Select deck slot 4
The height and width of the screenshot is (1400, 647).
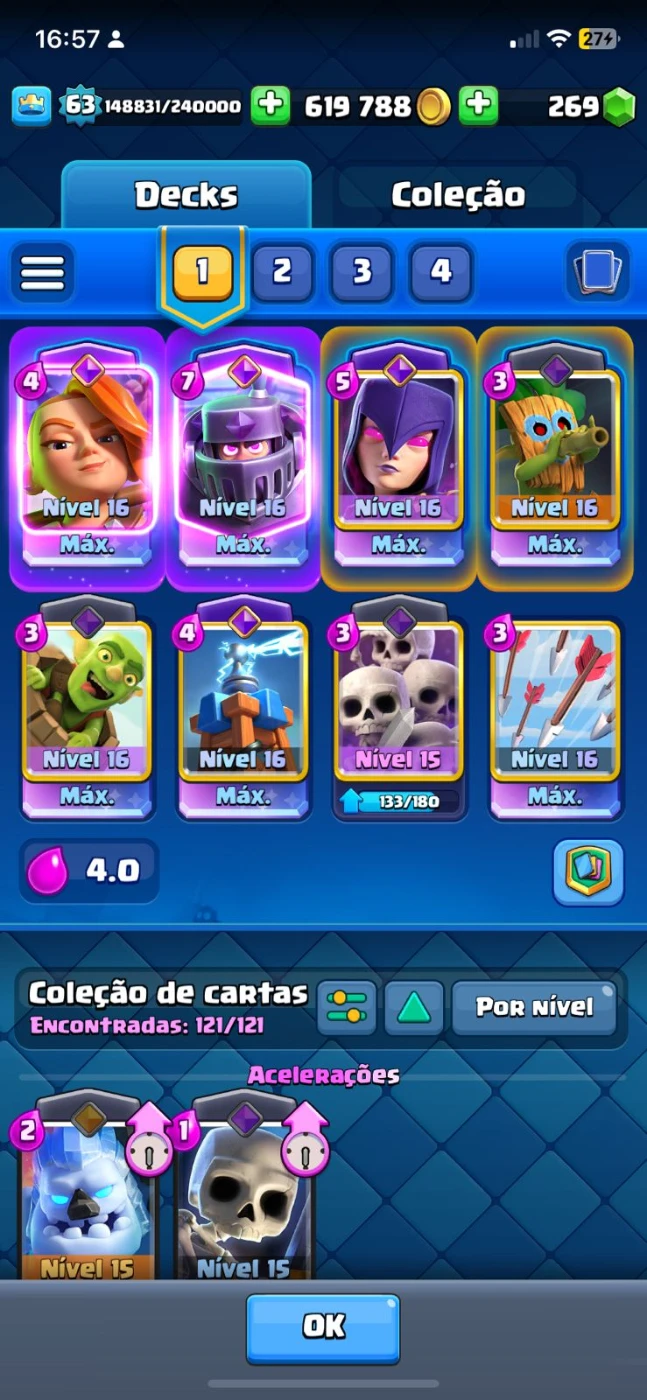tap(440, 271)
